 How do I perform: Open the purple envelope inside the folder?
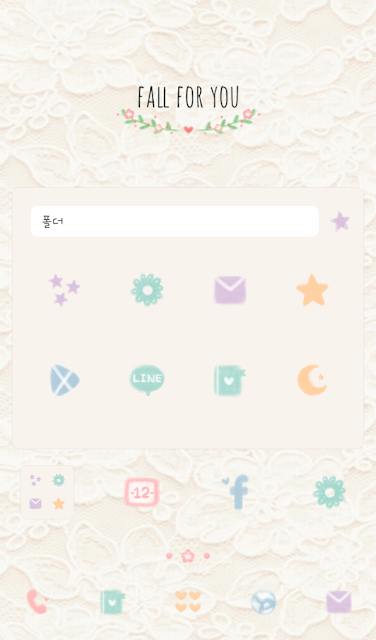[230, 290]
